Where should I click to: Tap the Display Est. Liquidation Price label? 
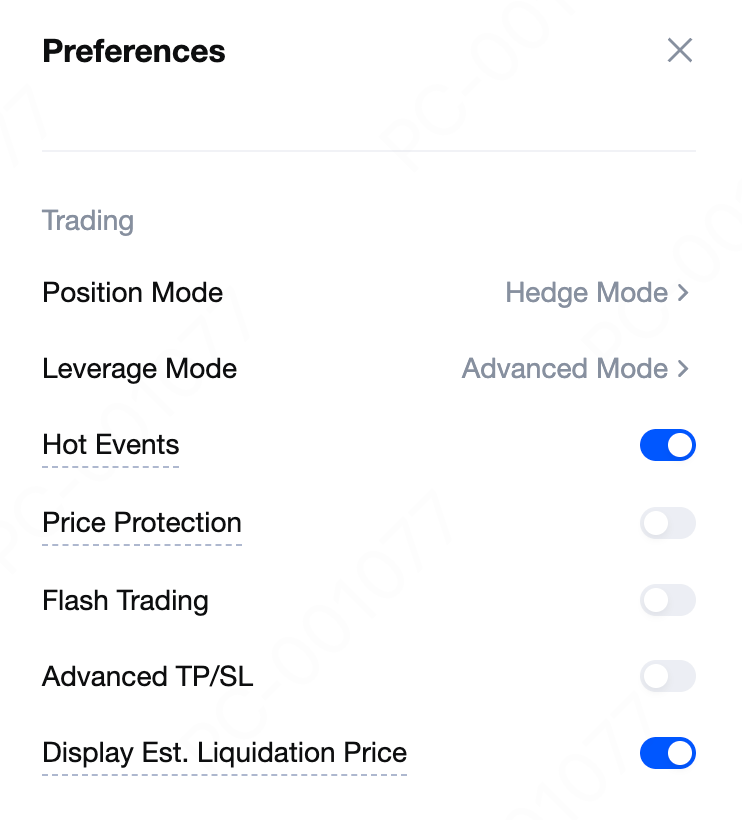click(224, 753)
